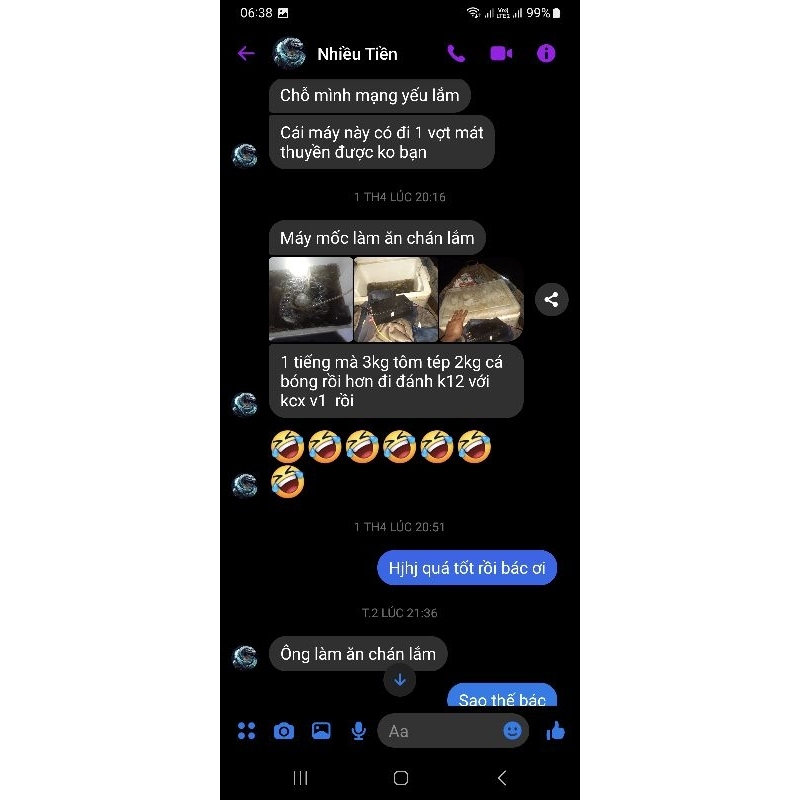Start a video call with Nhiều Tiền
Screen dimensions: 800x800
click(x=501, y=54)
